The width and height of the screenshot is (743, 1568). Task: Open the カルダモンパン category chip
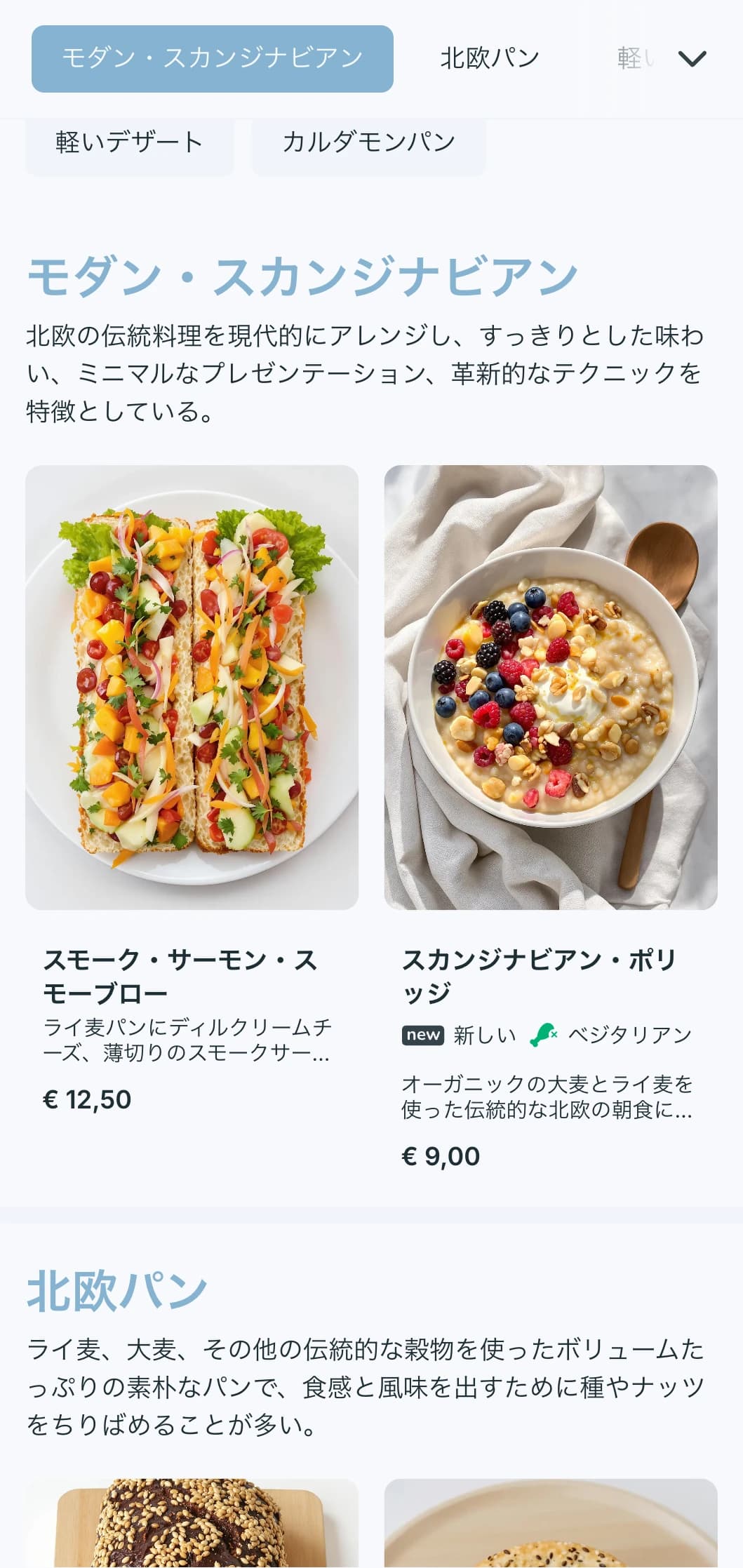point(368,140)
